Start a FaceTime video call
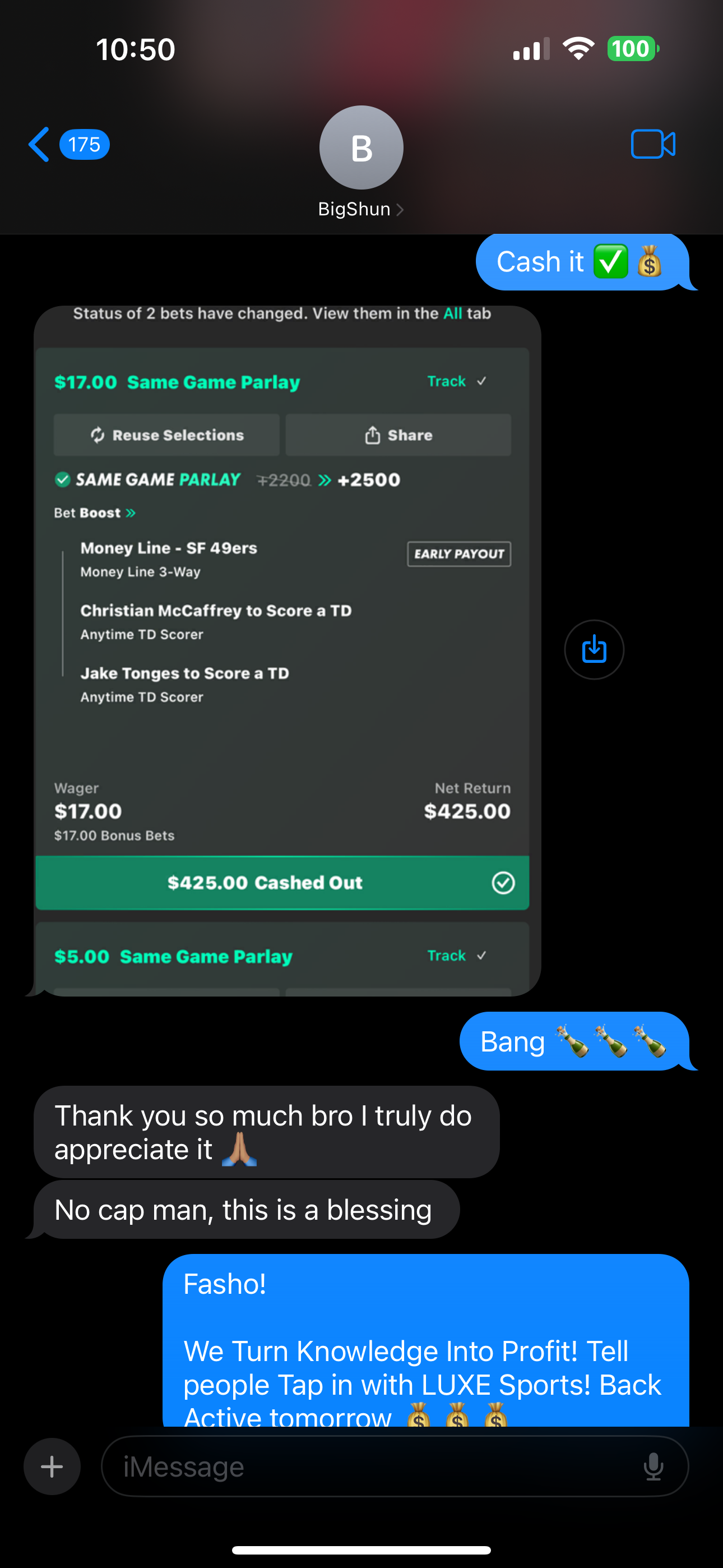Viewport: 723px width, 1568px height. click(652, 144)
